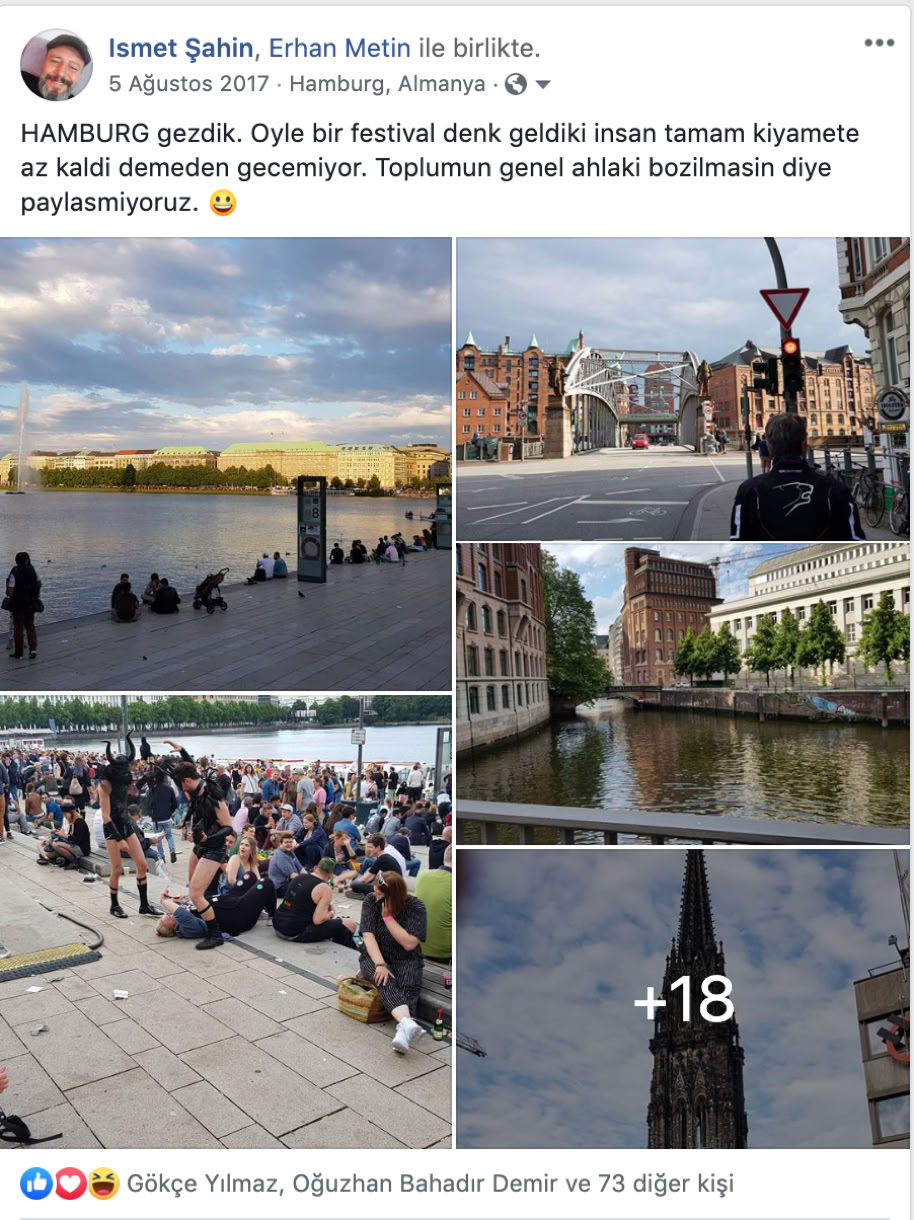Visit Erhan Metin's profile

(x=340, y=48)
